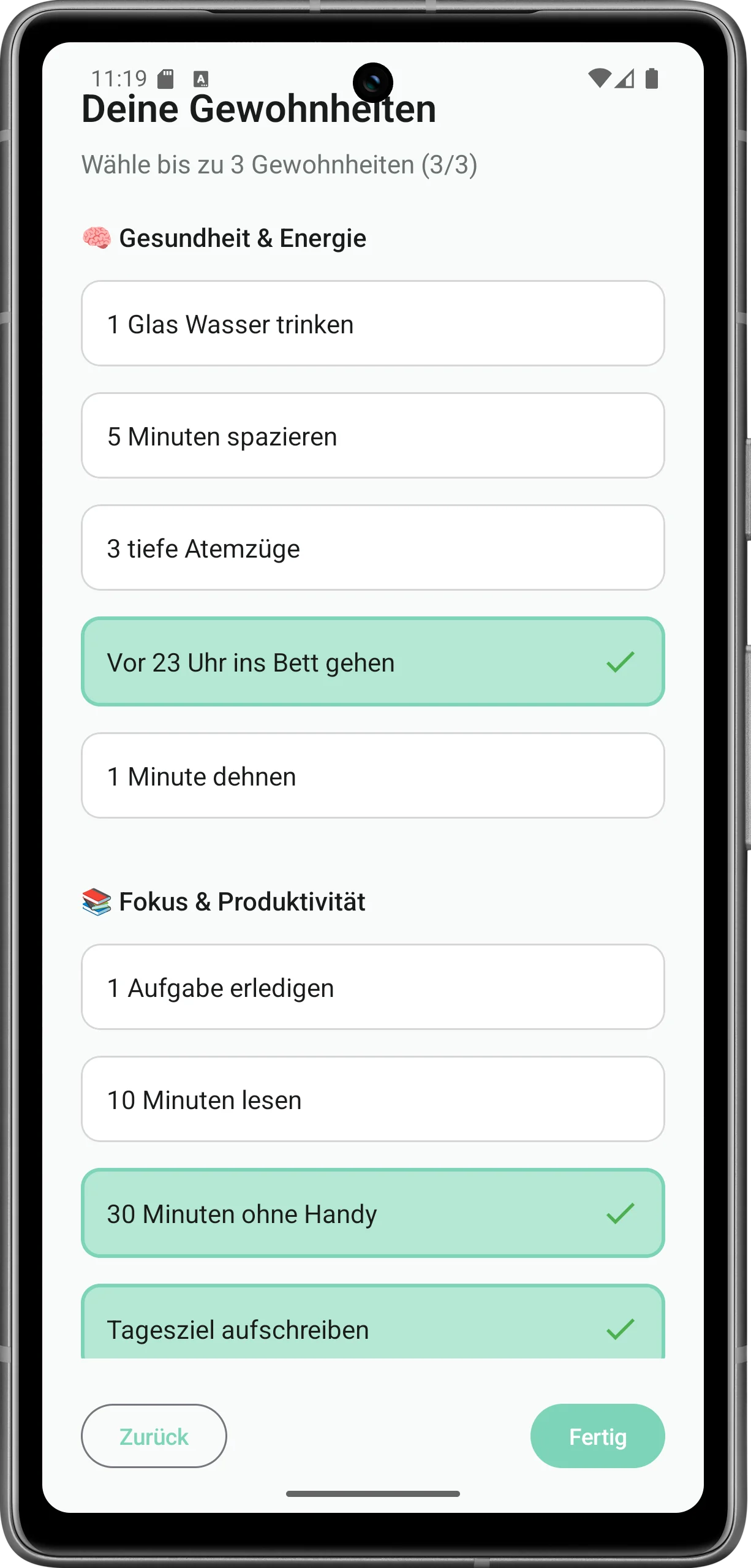Select the habit 1 Glas Wasser trinken
Viewport: 751px width, 1568px height.
[372, 324]
